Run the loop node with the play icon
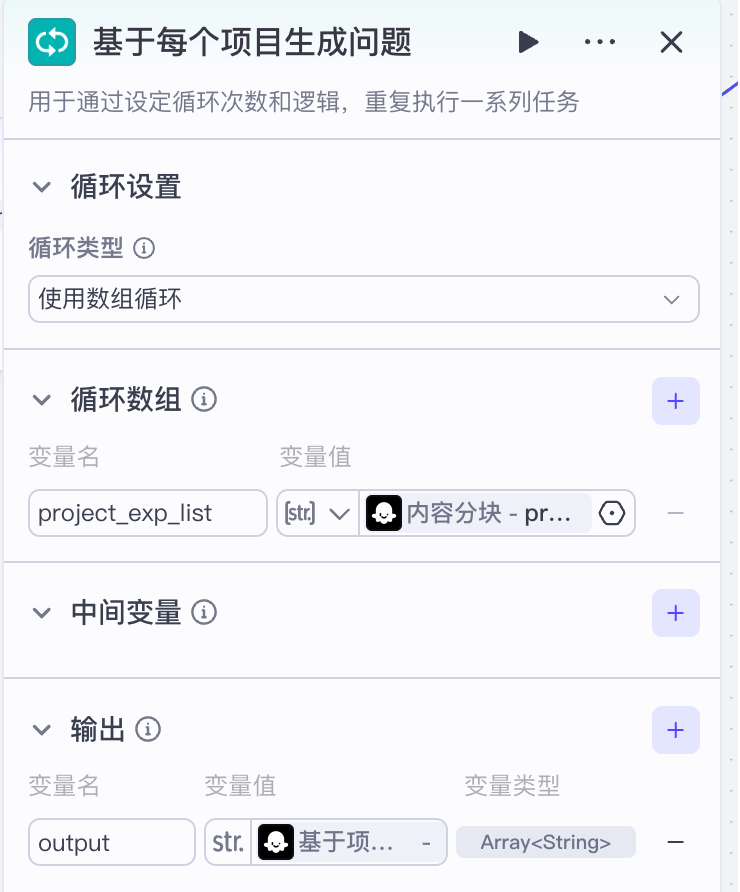740x892 pixels. (528, 42)
